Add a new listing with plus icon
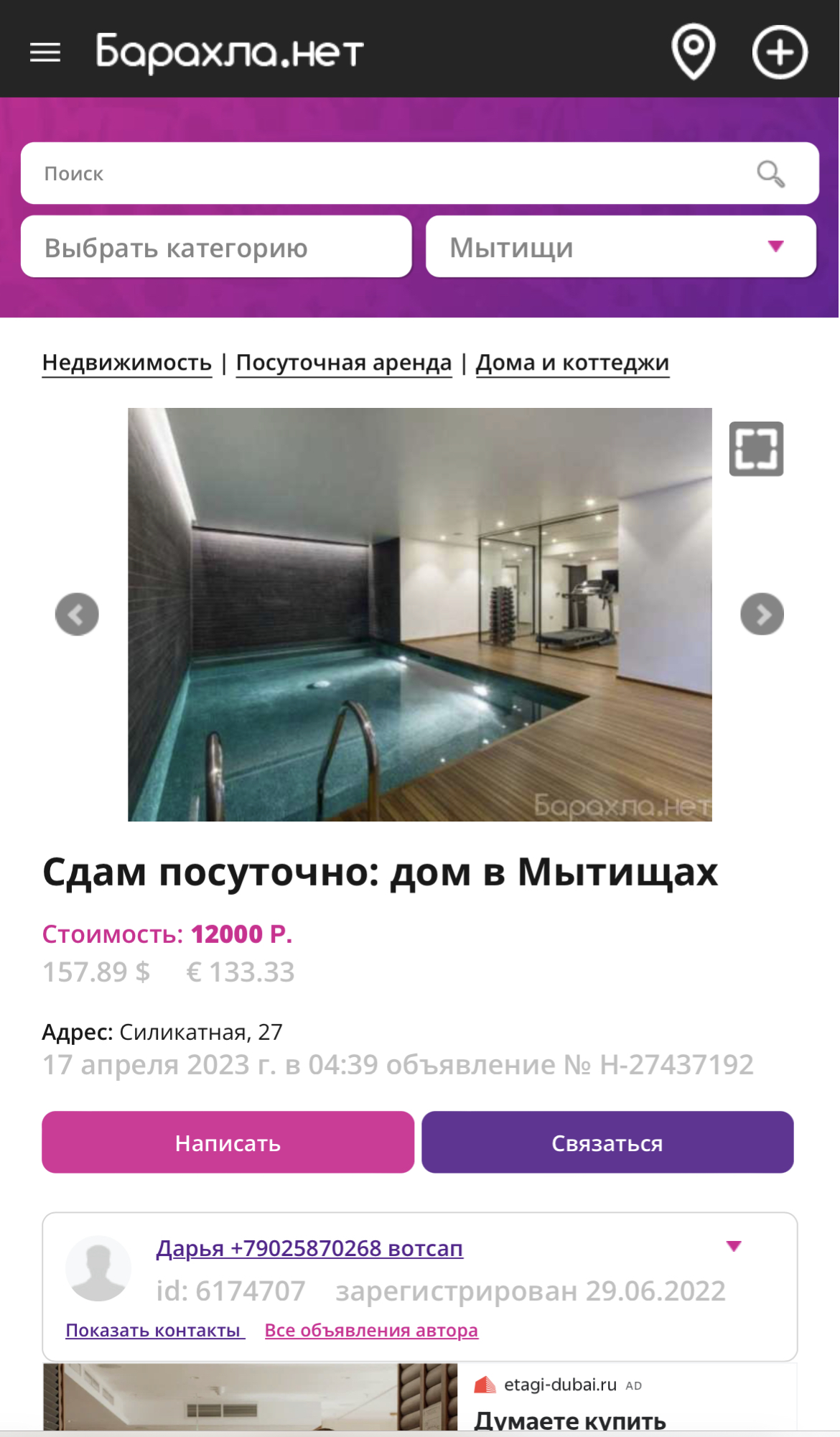The height and width of the screenshot is (1437, 840). click(x=780, y=52)
